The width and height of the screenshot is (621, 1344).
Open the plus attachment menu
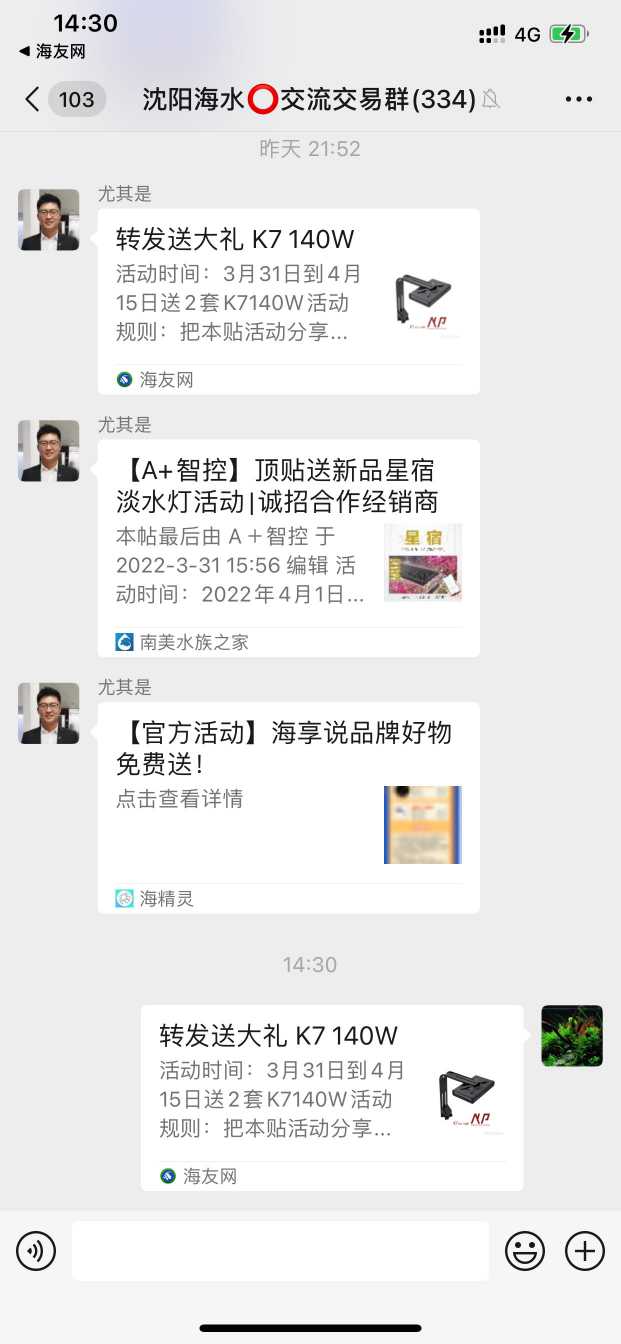(x=585, y=1251)
